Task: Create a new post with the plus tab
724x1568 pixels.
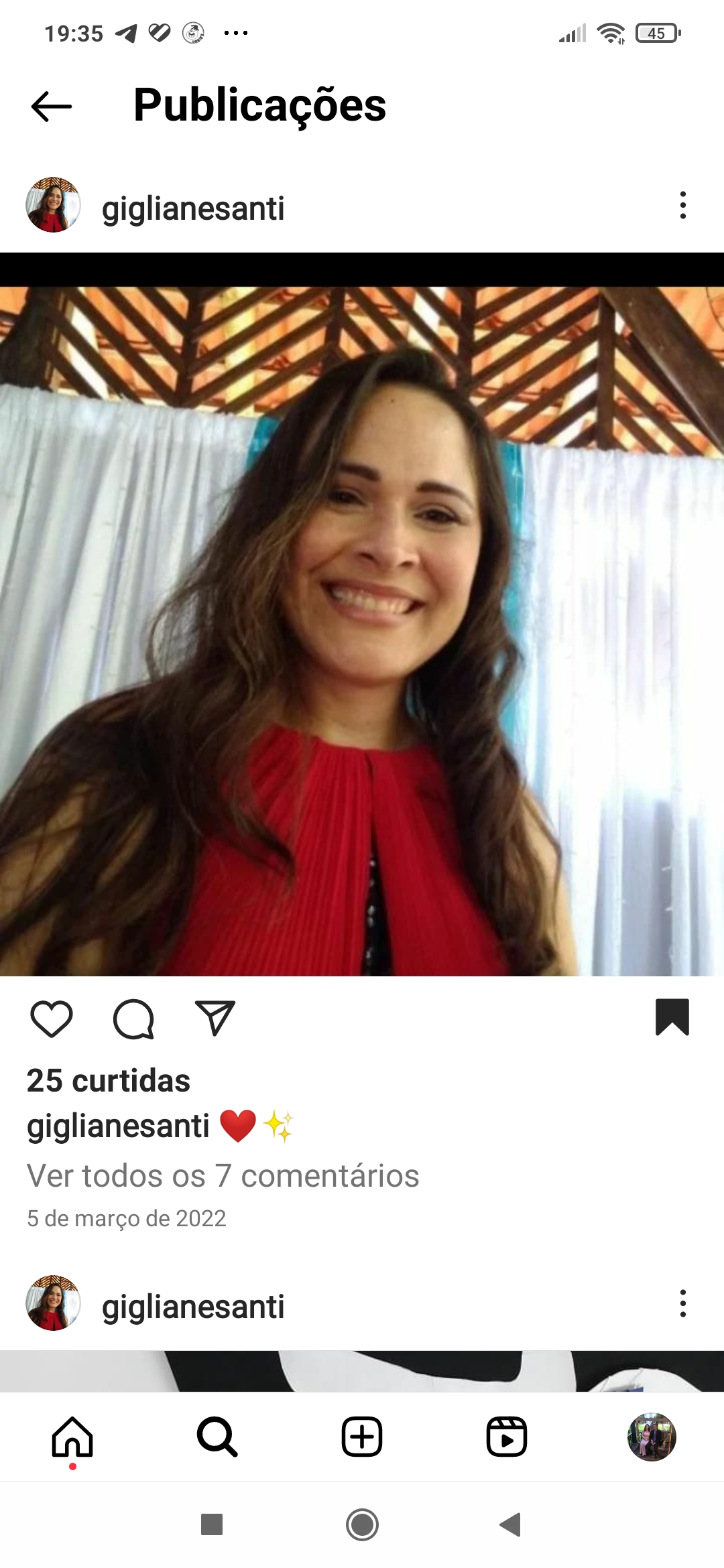Action: tap(362, 1437)
